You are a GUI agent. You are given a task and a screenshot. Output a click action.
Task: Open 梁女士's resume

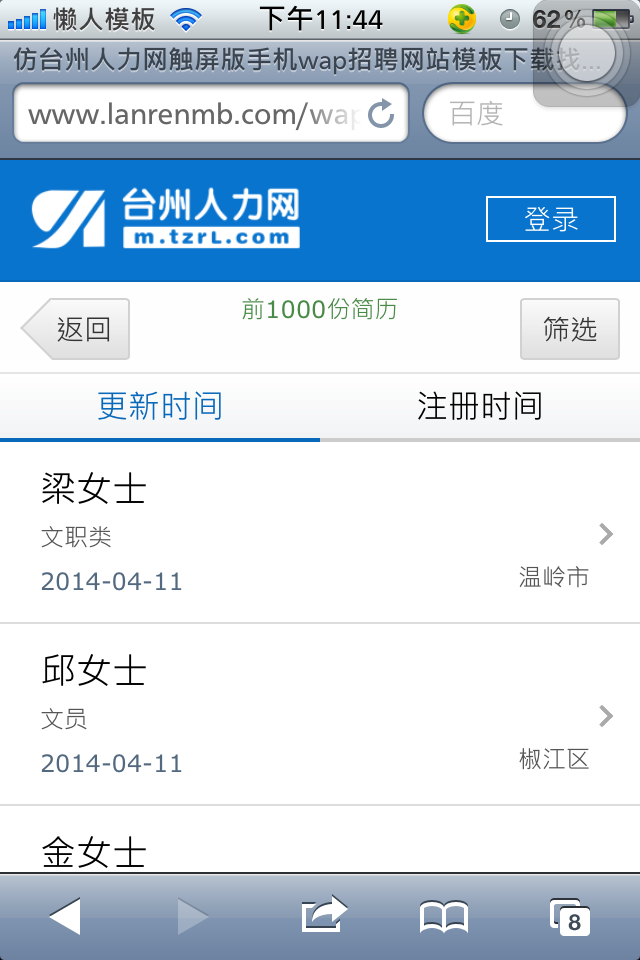320,533
